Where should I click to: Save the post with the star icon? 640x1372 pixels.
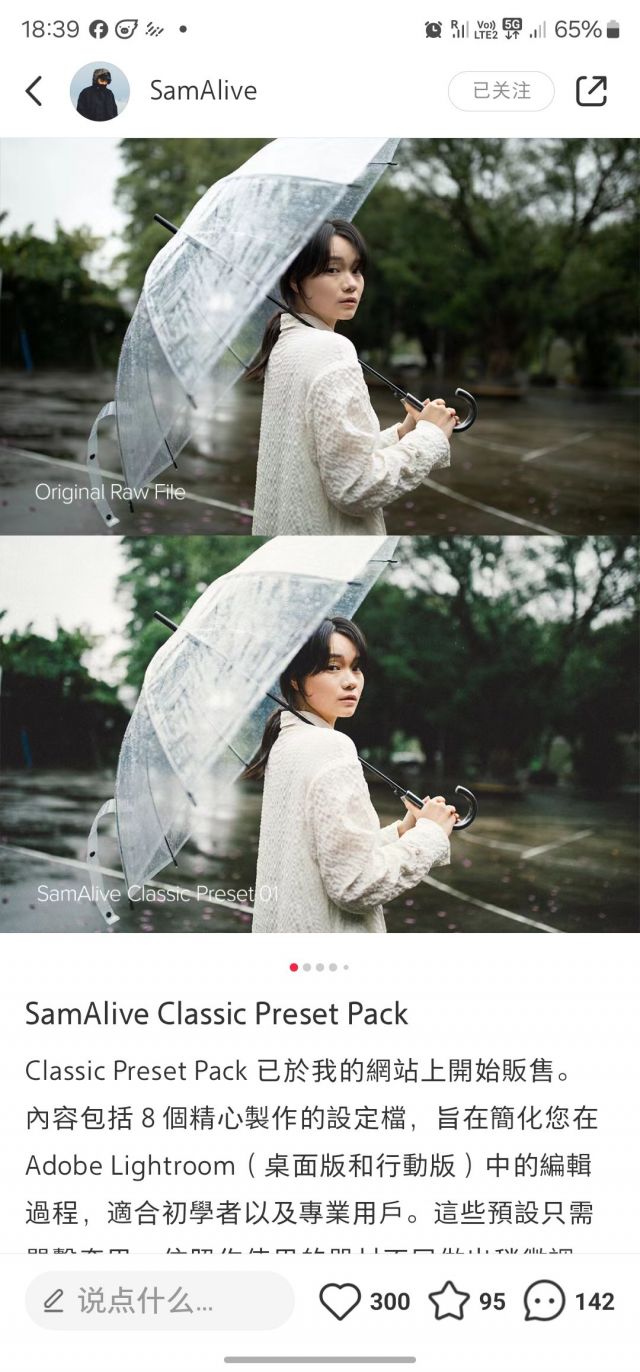click(x=449, y=1301)
